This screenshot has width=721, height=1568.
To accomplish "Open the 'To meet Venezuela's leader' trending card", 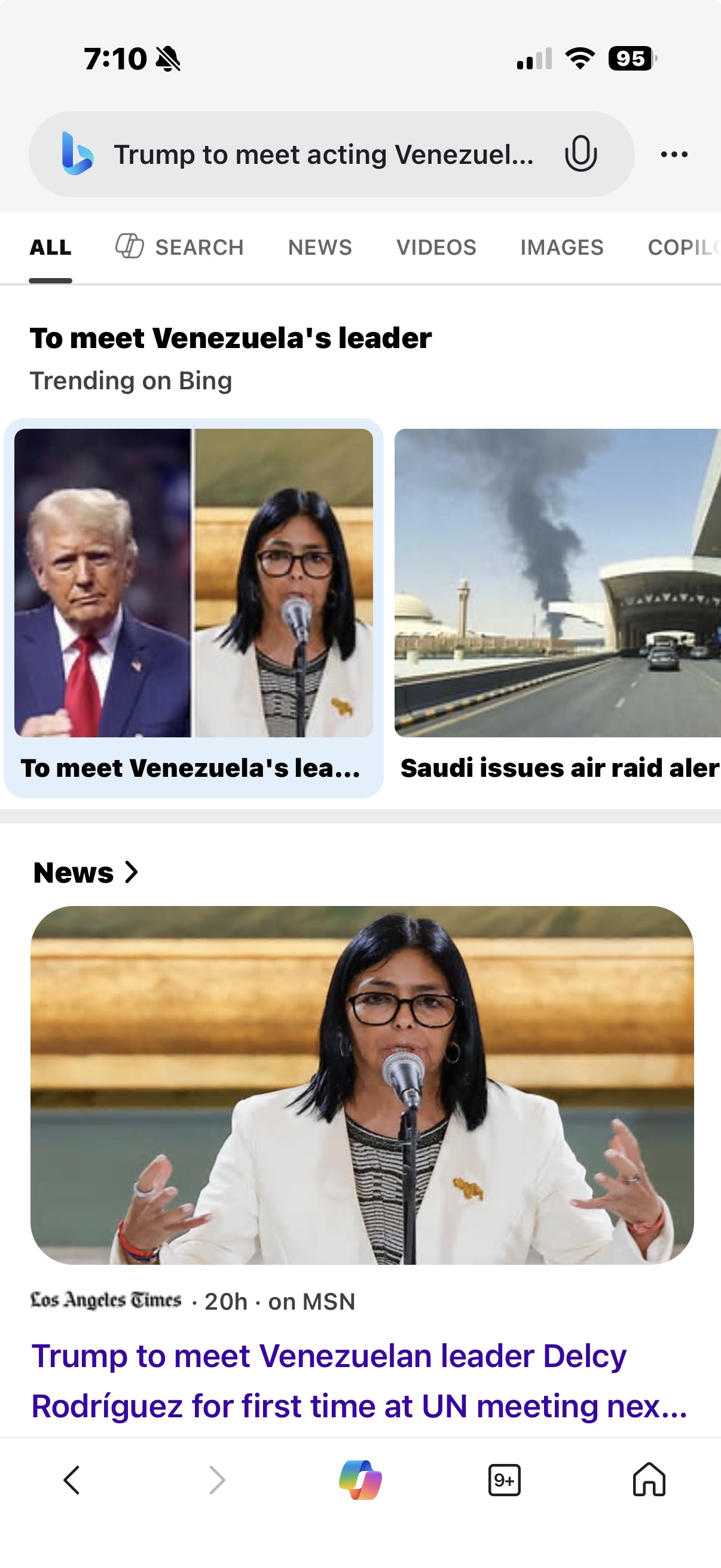I will [x=194, y=608].
